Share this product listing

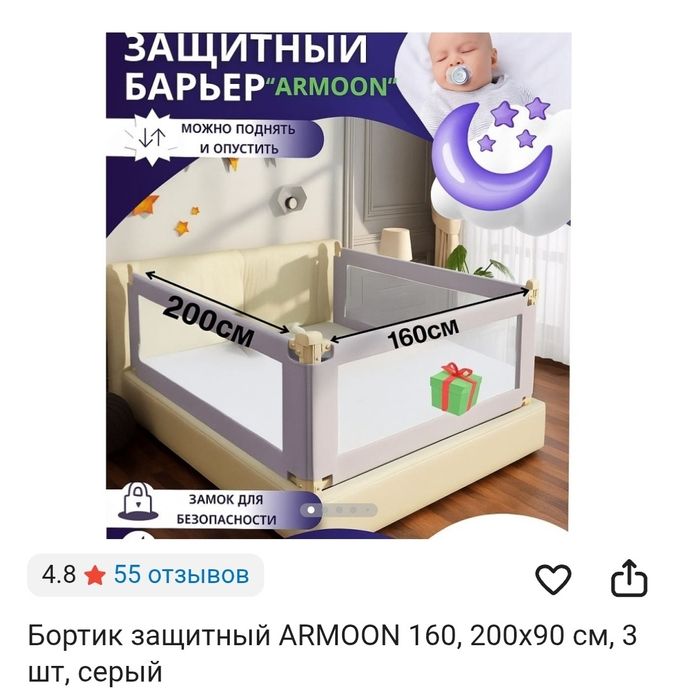[x=629, y=578]
